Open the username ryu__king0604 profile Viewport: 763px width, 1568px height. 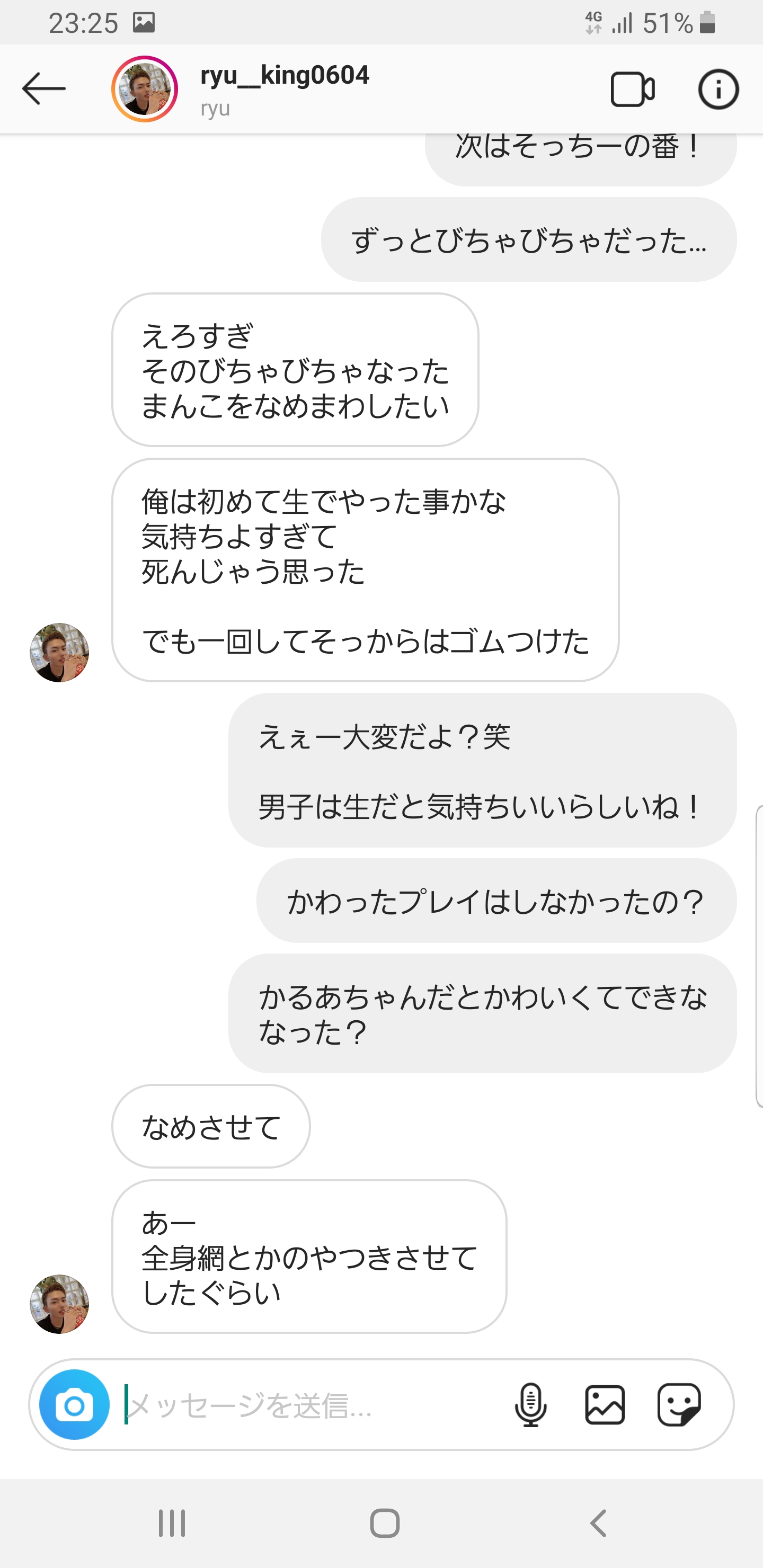point(284,75)
